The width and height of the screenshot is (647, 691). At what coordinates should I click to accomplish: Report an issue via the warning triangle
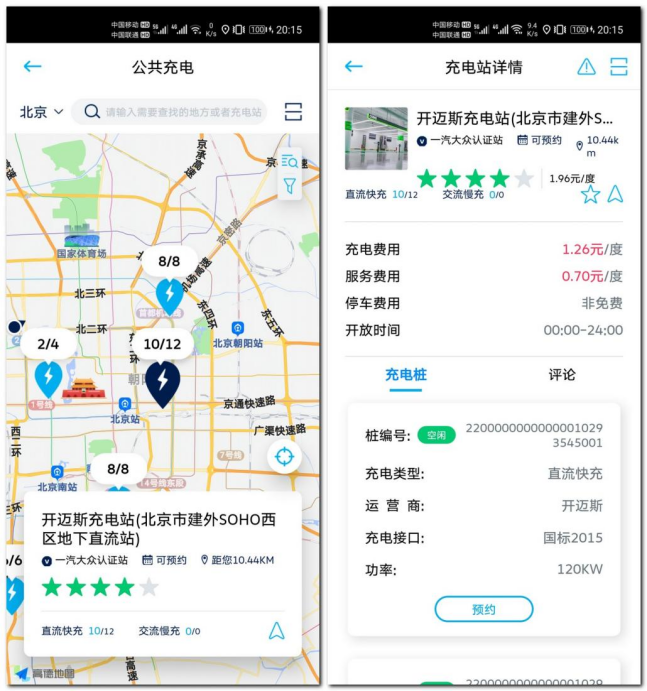[x=586, y=67]
